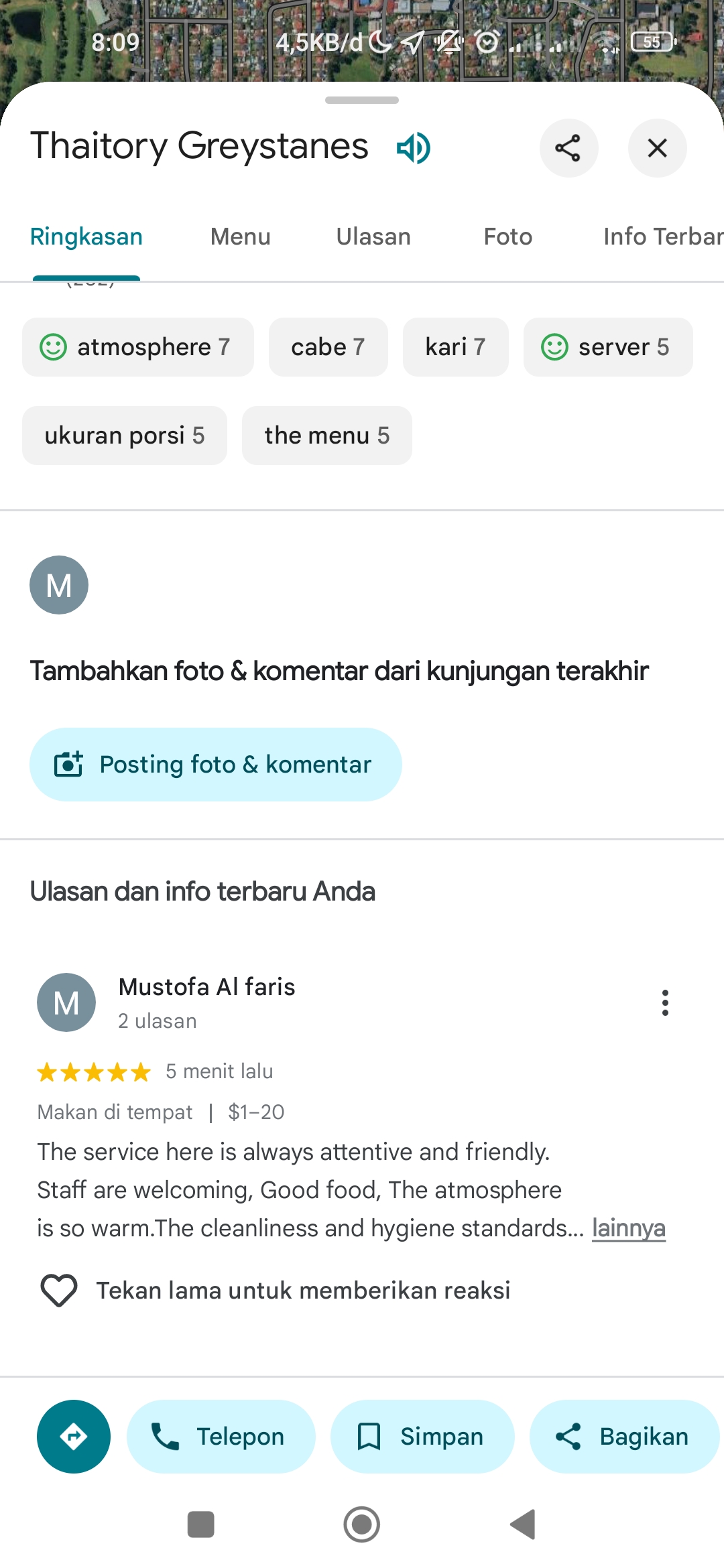Call the restaurant via Telepon
The image size is (724, 1568).
click(221, 1437)
